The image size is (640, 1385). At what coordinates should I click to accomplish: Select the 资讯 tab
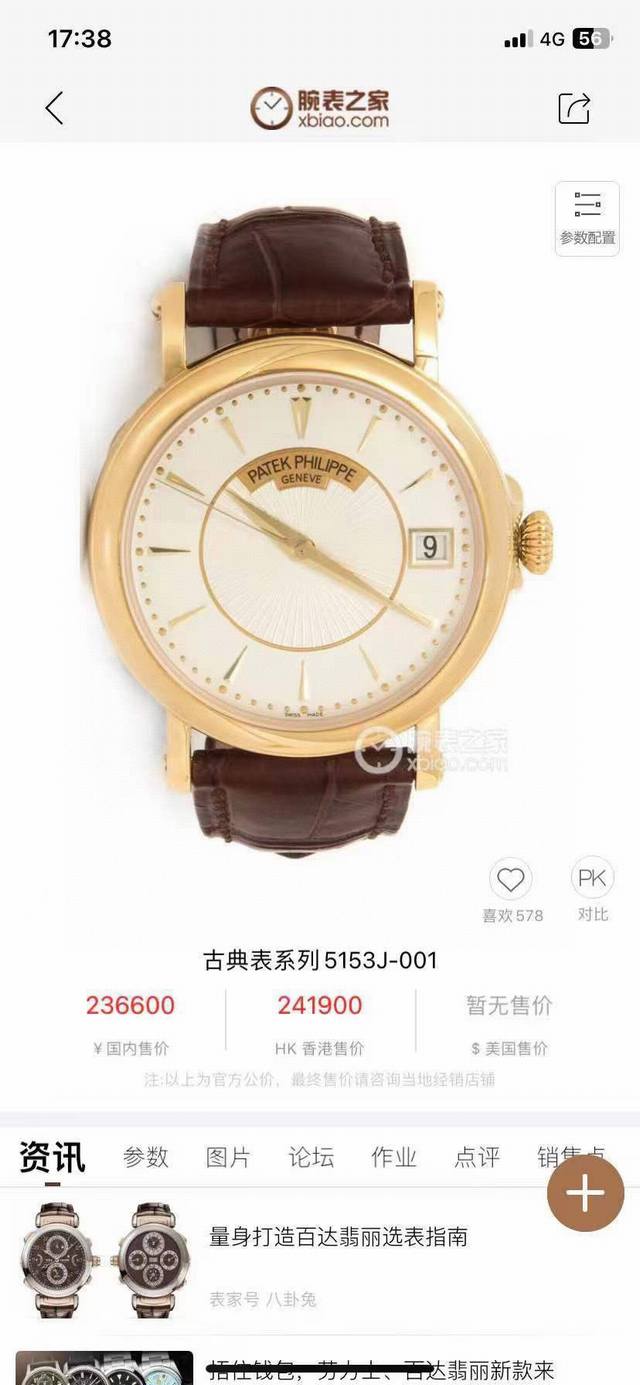[x=53, y=1158]
